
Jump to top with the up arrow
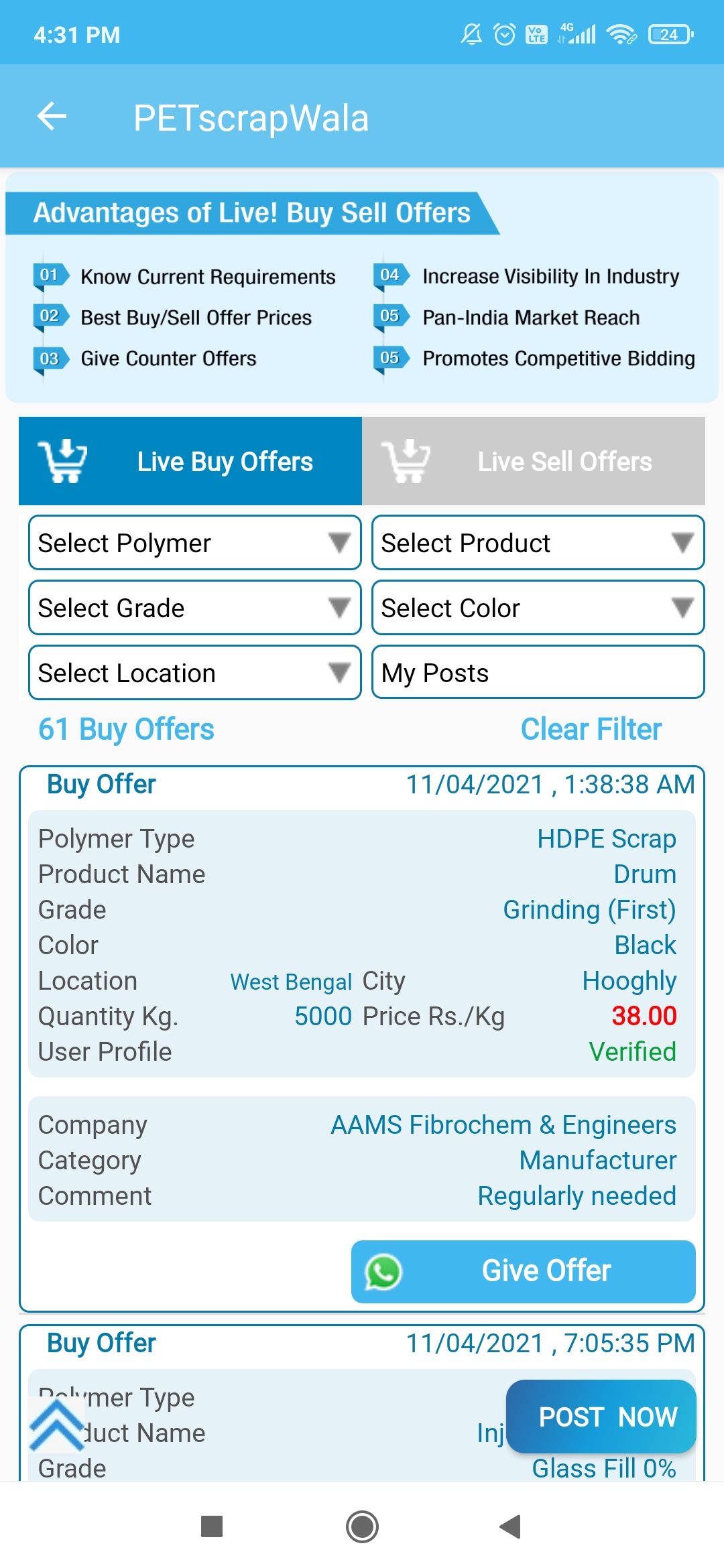tap(56, 1425)
